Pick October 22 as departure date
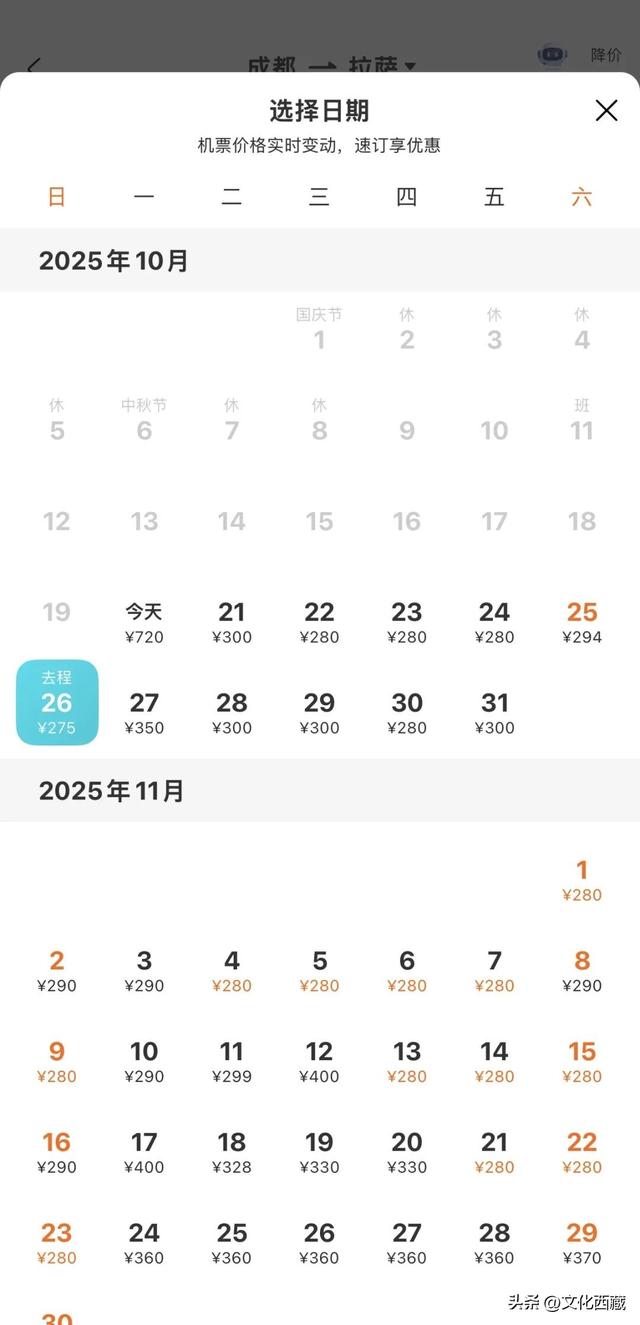This screenshot has height=1325, width=640. 319,622
